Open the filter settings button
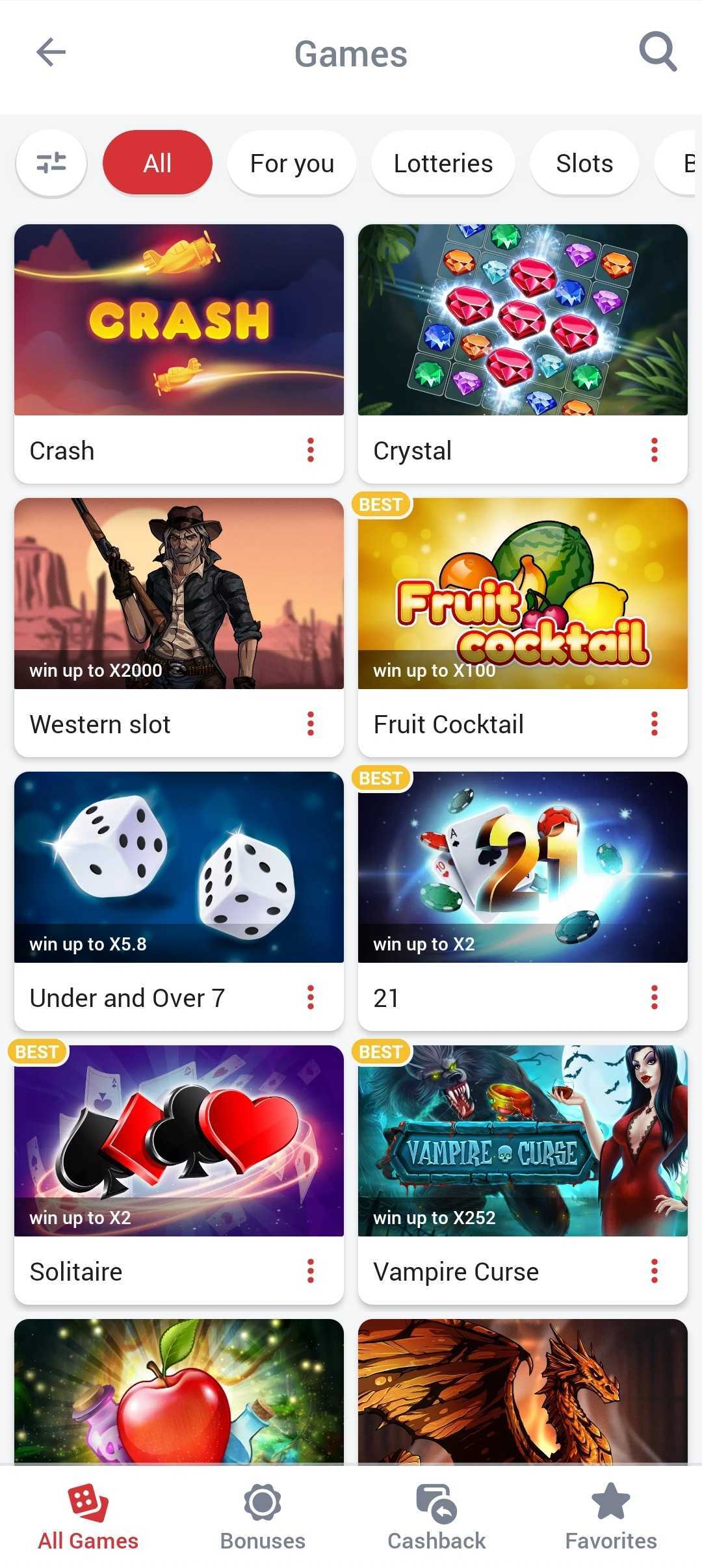The height and width of the screenshot is (1568, 702). [x=51, y=163]
